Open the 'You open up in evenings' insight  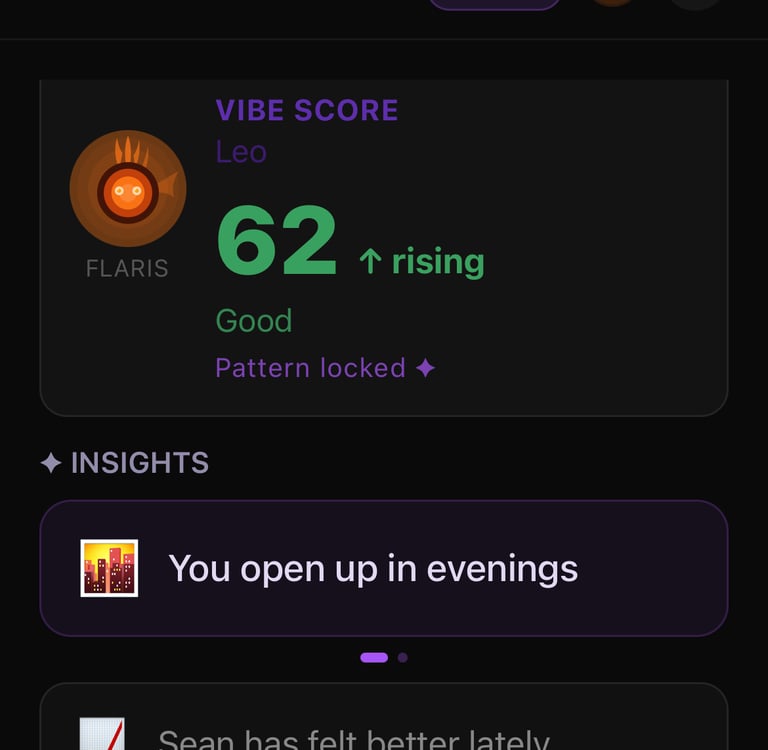[x=384, y=568]
